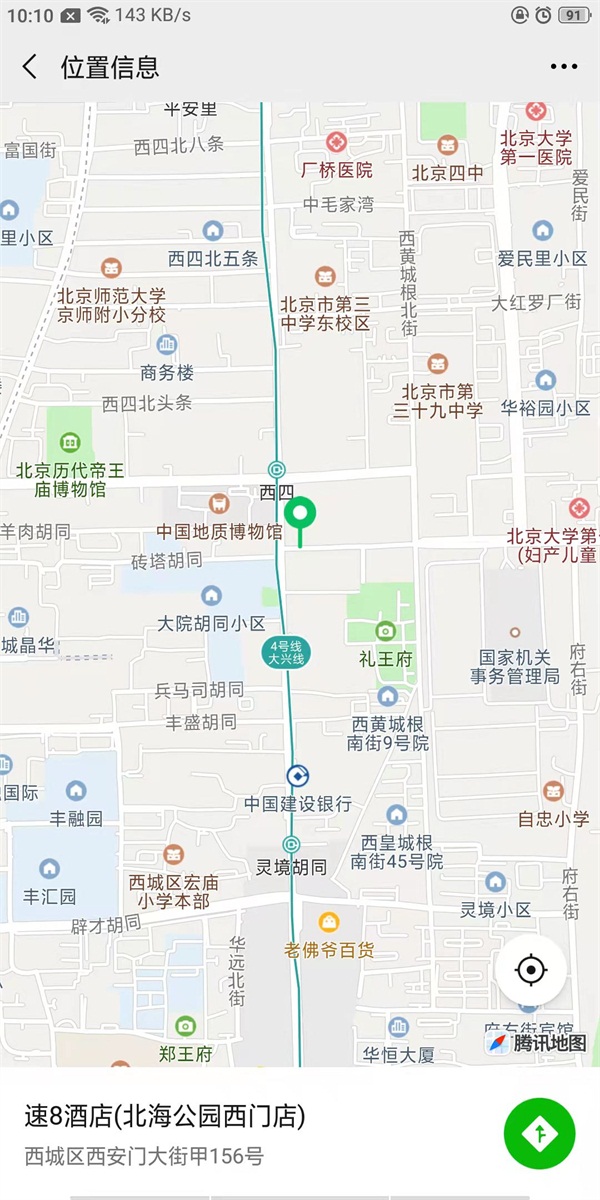
Task: Recenter map to my current location
Action: coord(531,970)
